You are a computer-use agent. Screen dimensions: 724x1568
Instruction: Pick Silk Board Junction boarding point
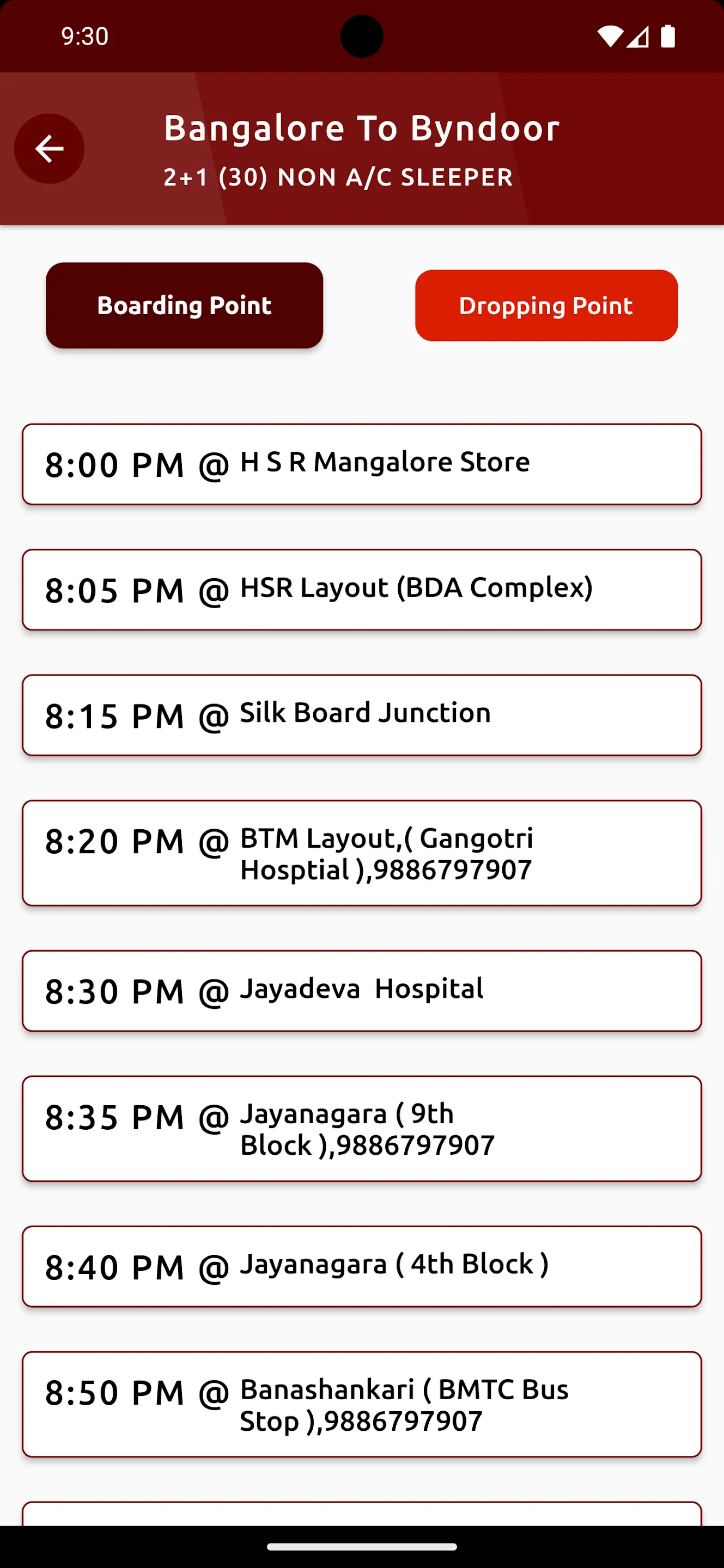[362, 715]
